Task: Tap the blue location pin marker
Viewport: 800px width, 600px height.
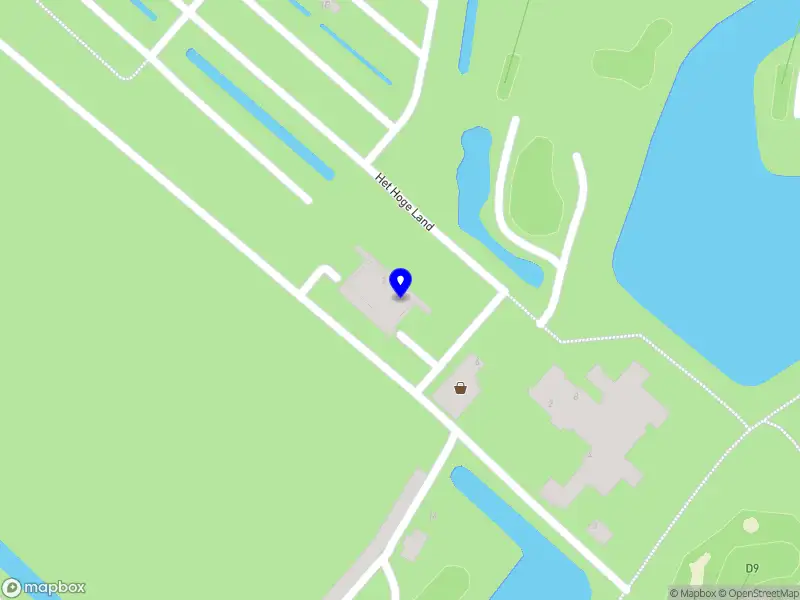Action: point(401,282)
